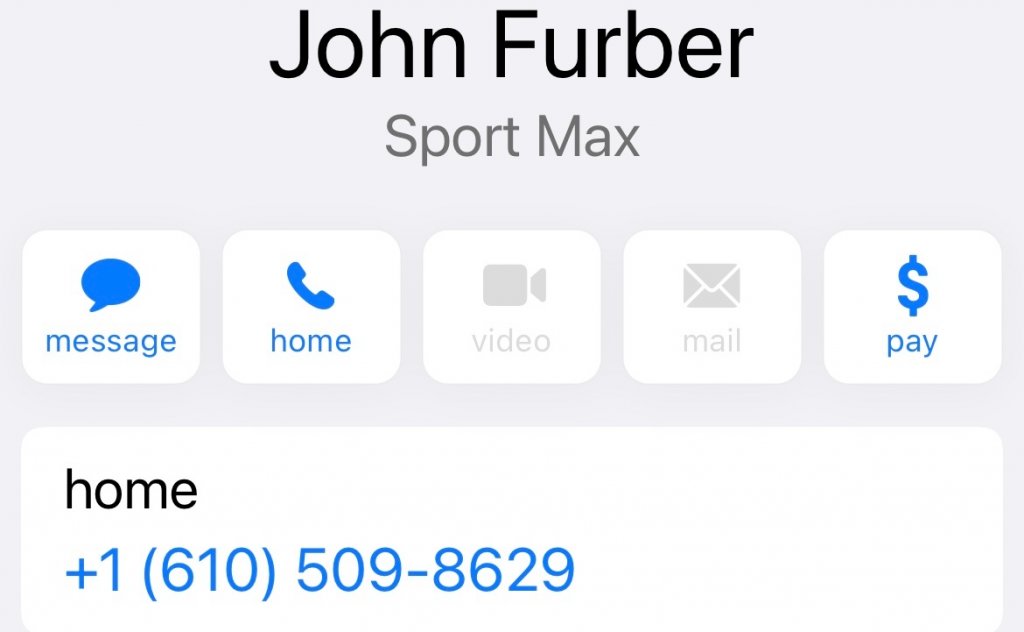The image size is (1024, 632).
Task: Tap the greyed-out mail button
Action: (x=711, y=306)
